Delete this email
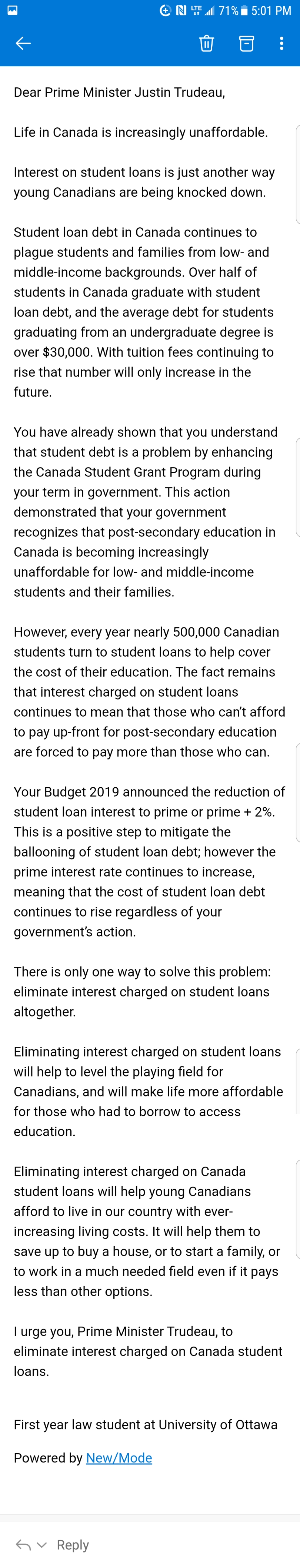Image resolution: width=300 pixels, height=1568 pixels. pyautogui.click(x=207, y=43)
